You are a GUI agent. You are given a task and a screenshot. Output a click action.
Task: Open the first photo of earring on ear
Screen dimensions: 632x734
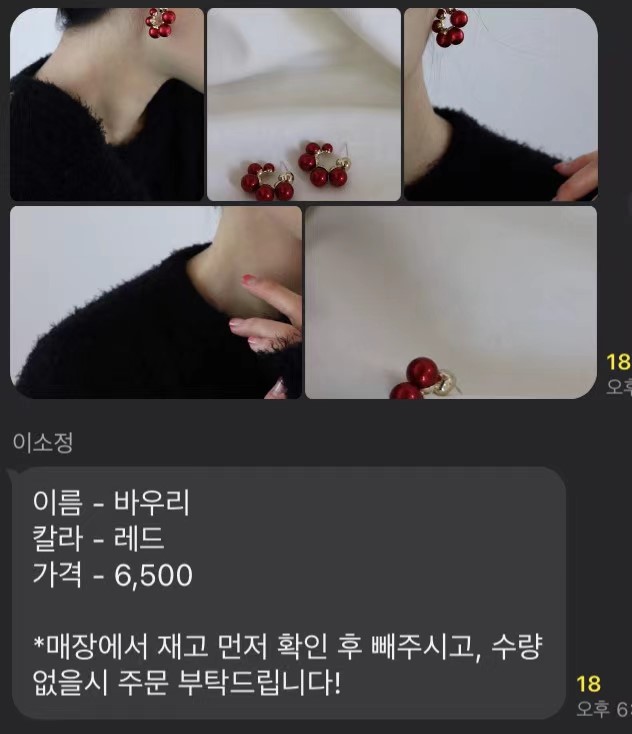(x=106, y=104)
